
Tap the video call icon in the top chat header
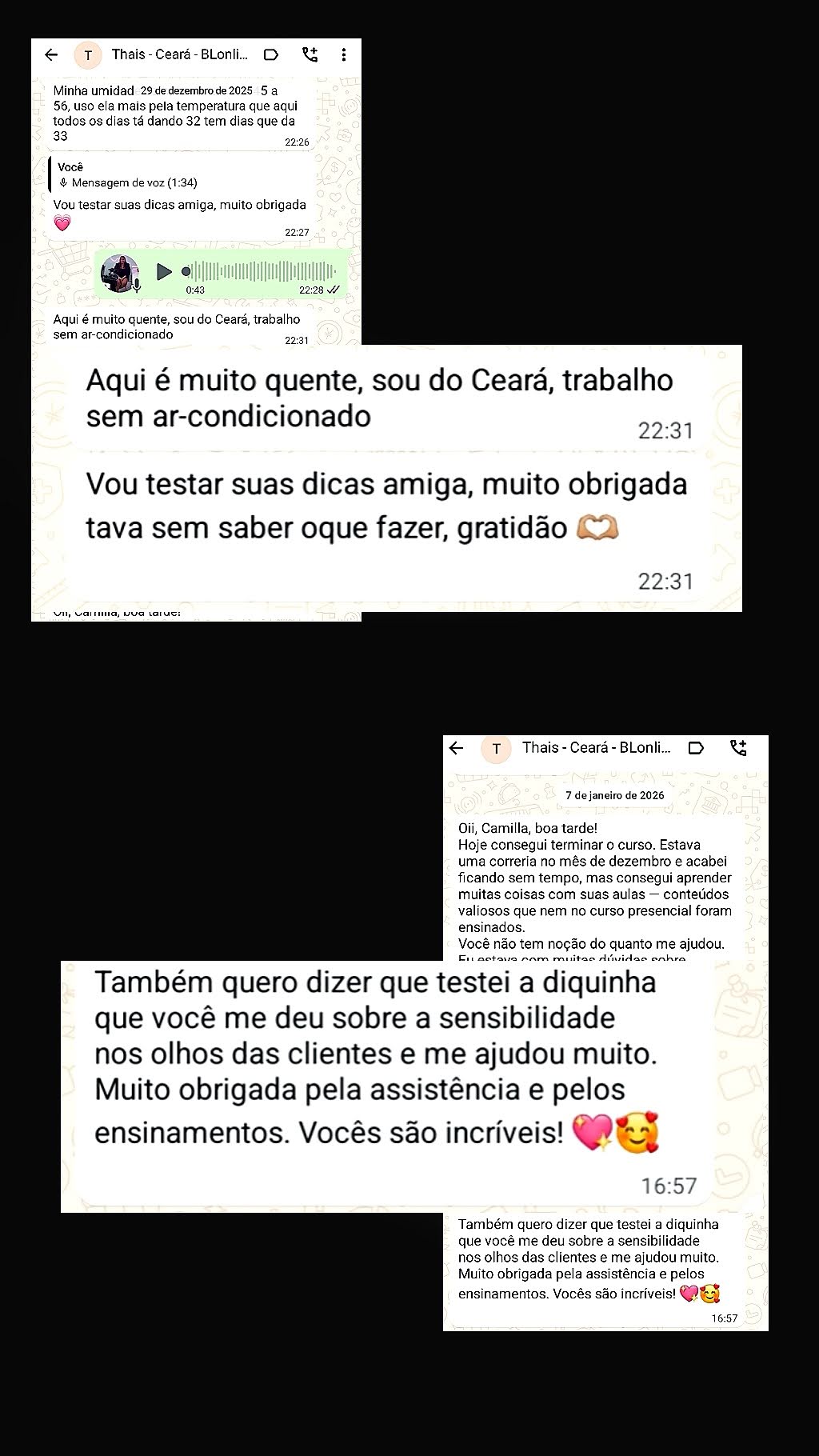point(271,54)
